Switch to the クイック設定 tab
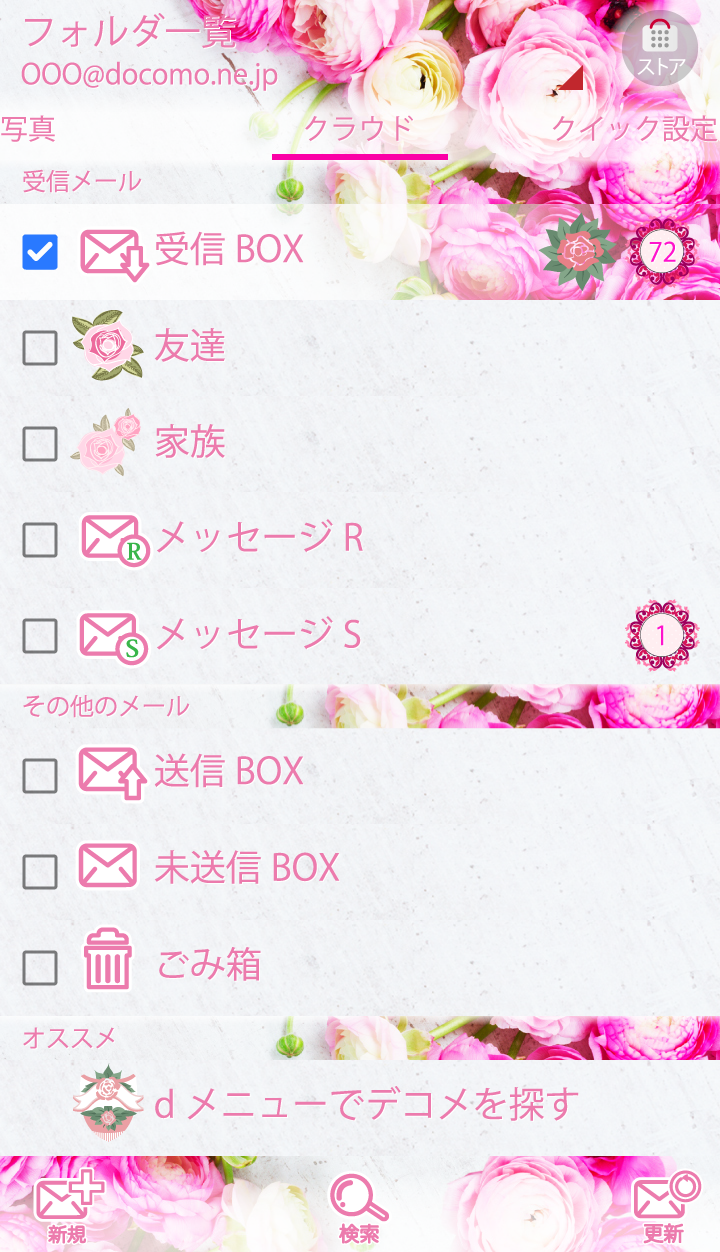 [x=634, y=129]
